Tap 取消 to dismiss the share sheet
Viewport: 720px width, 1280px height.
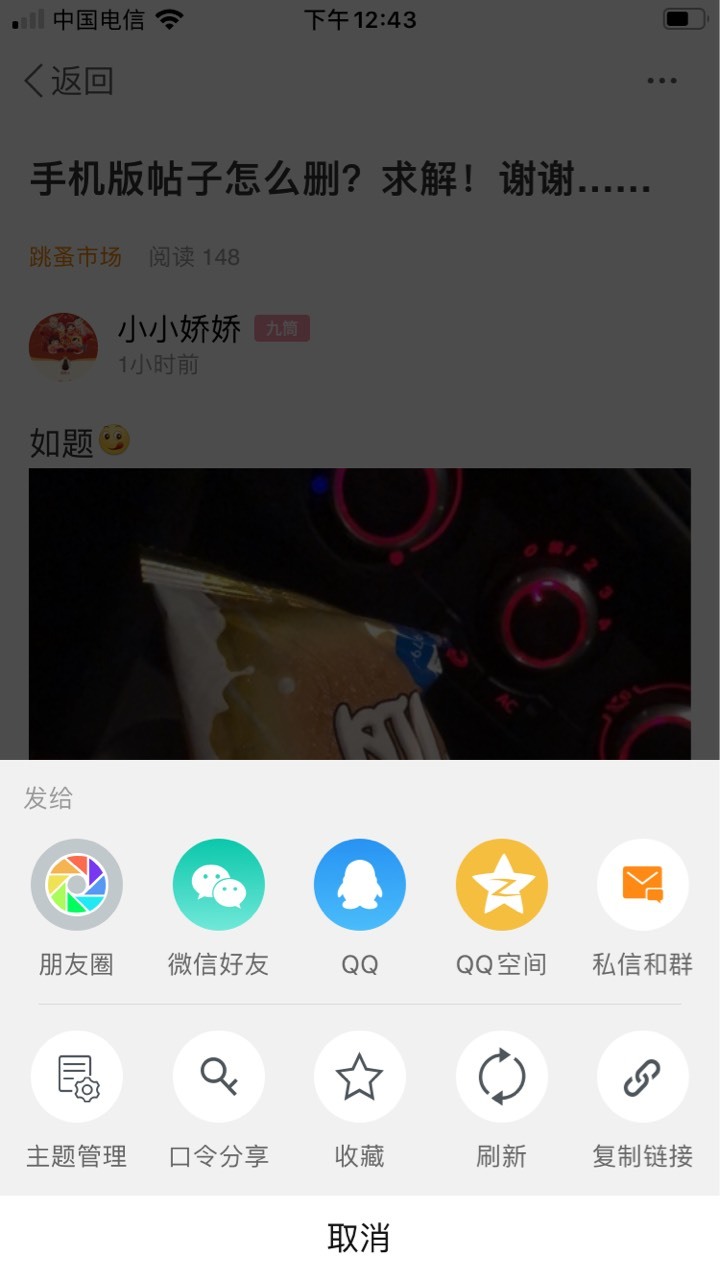click(x=360, y=1238)
